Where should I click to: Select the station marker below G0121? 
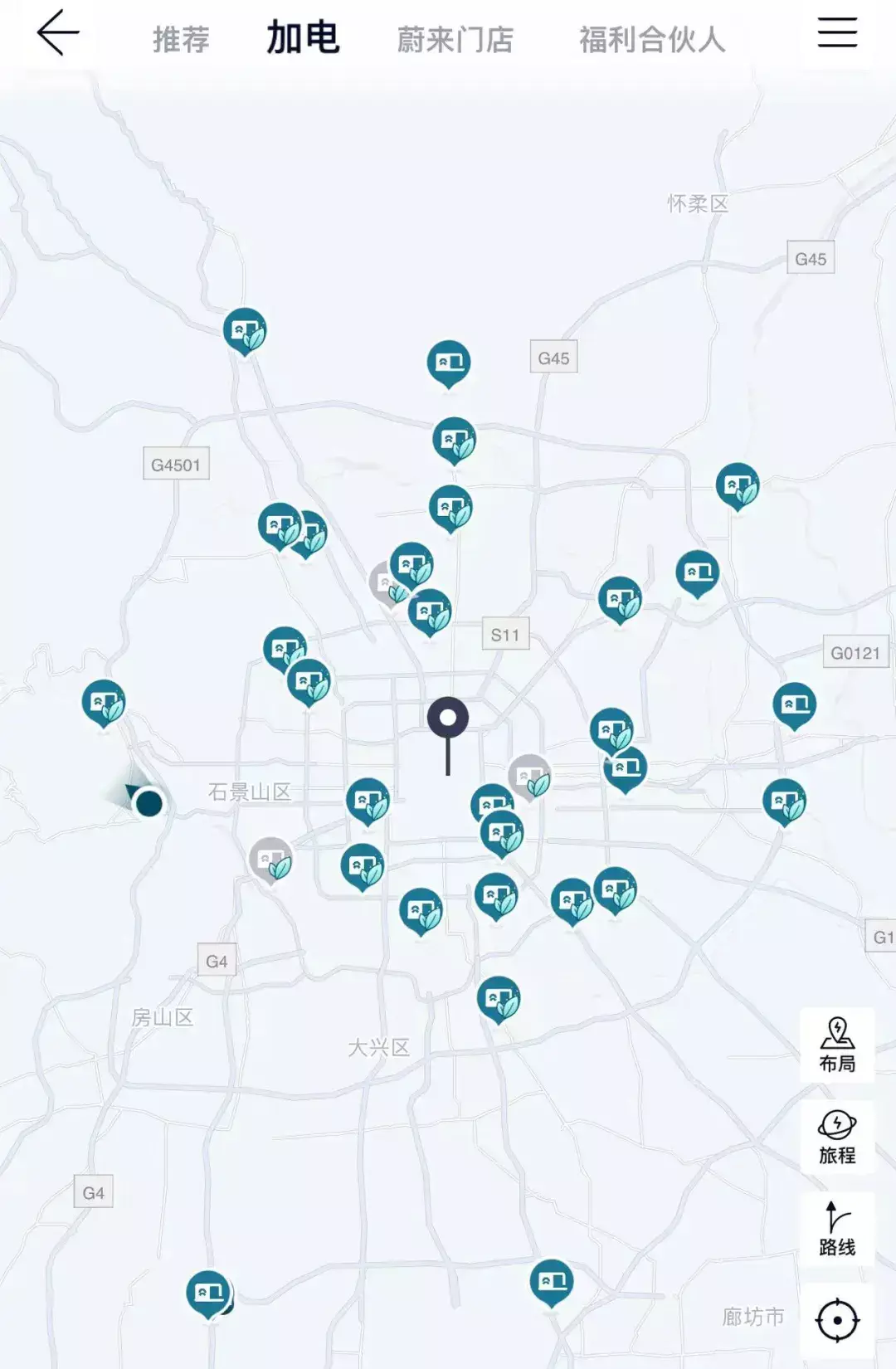794,704
